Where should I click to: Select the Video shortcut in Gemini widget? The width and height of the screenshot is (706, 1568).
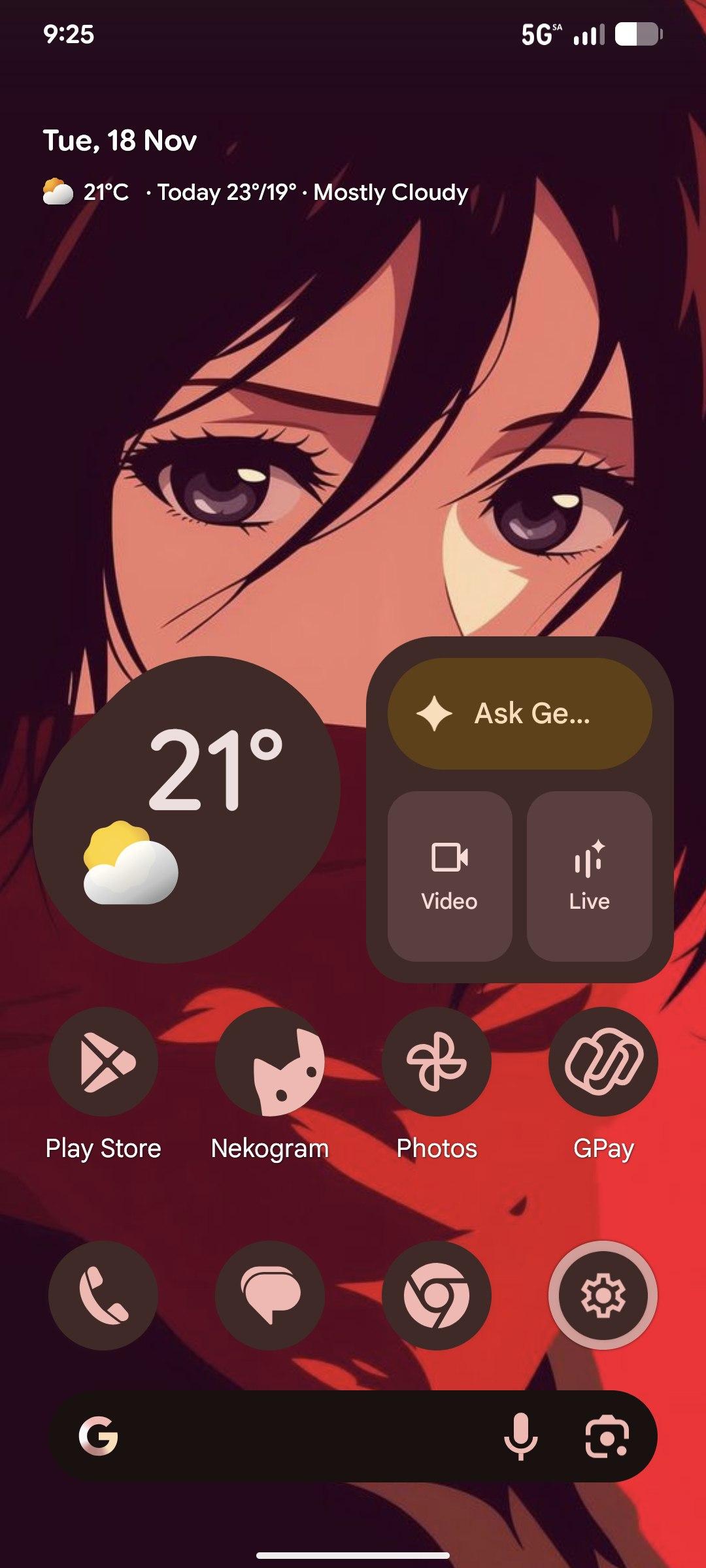pos(450,875)
